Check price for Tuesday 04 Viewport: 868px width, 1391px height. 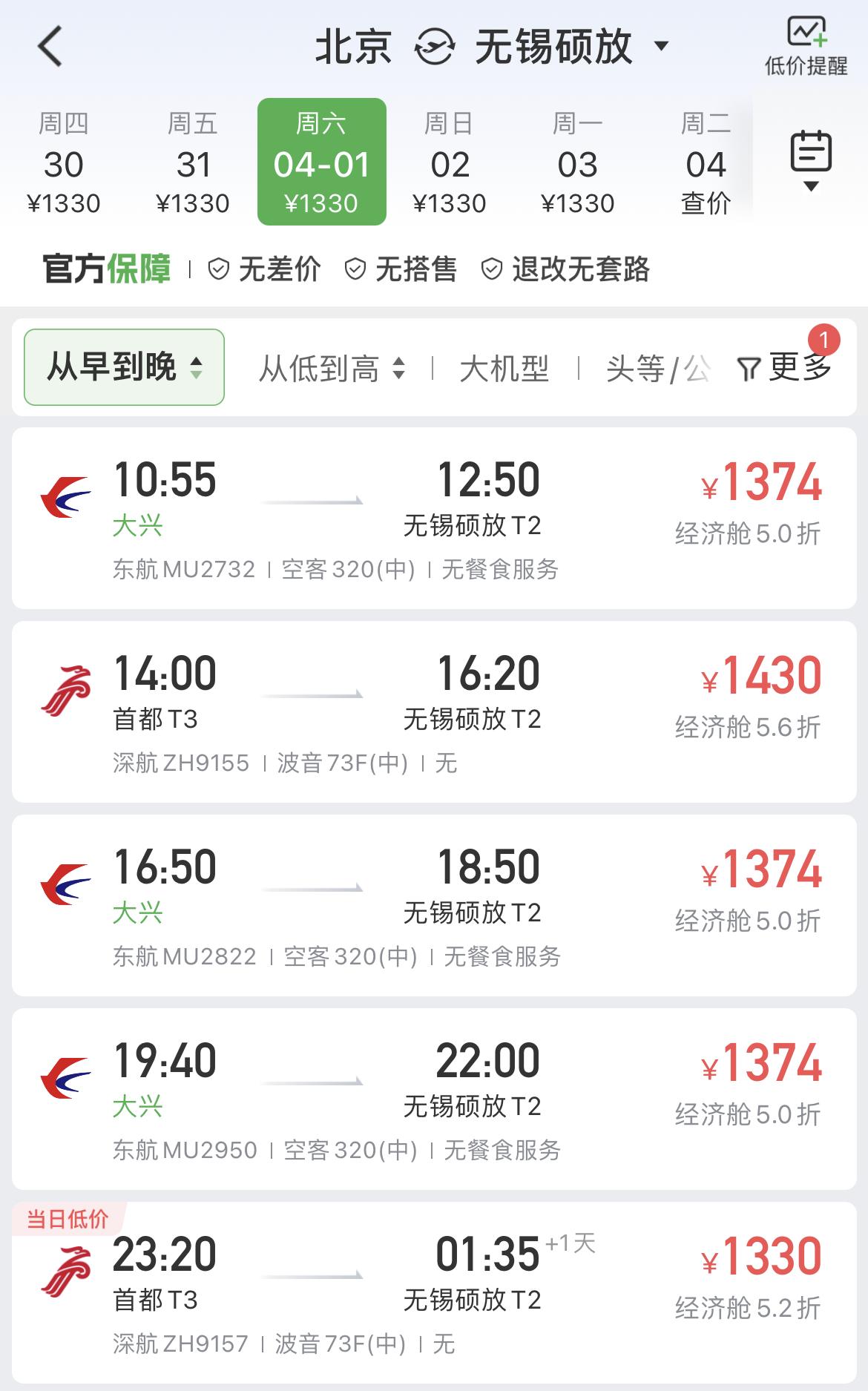pos(706,162)
